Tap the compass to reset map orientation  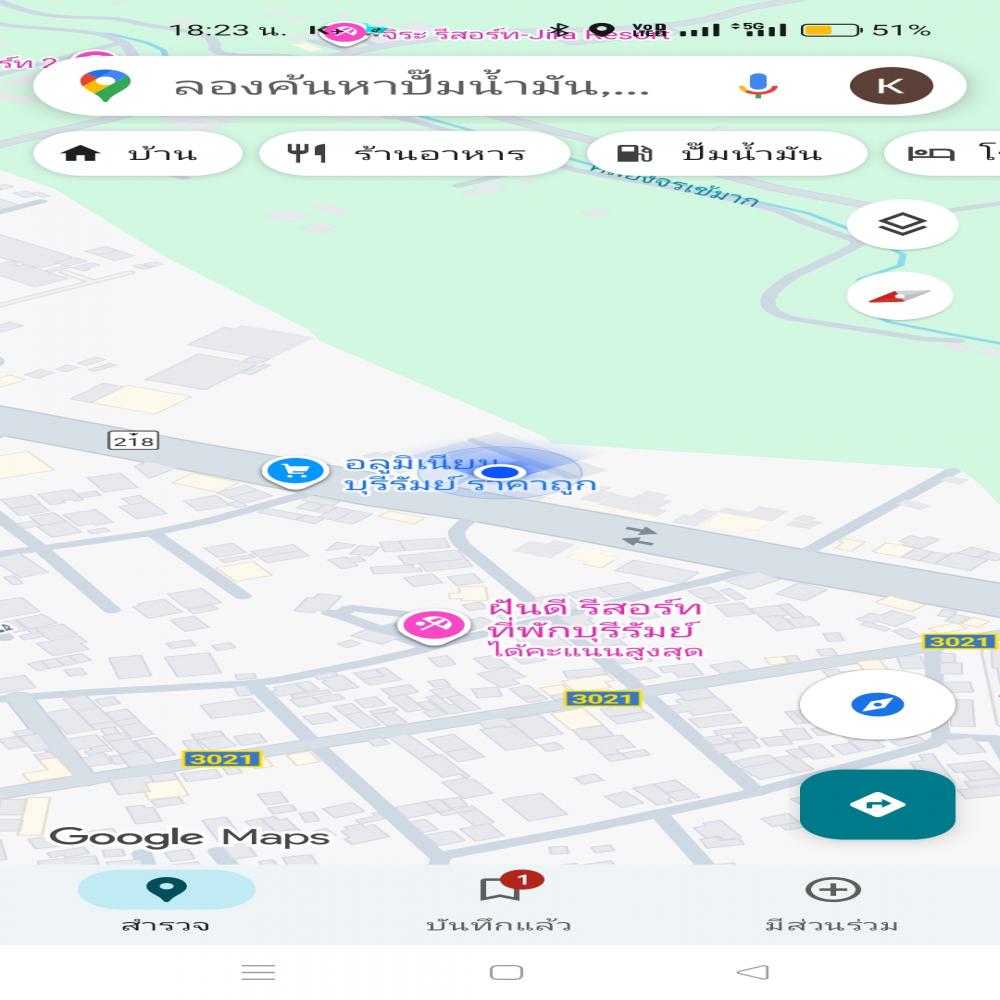[900, 296]
